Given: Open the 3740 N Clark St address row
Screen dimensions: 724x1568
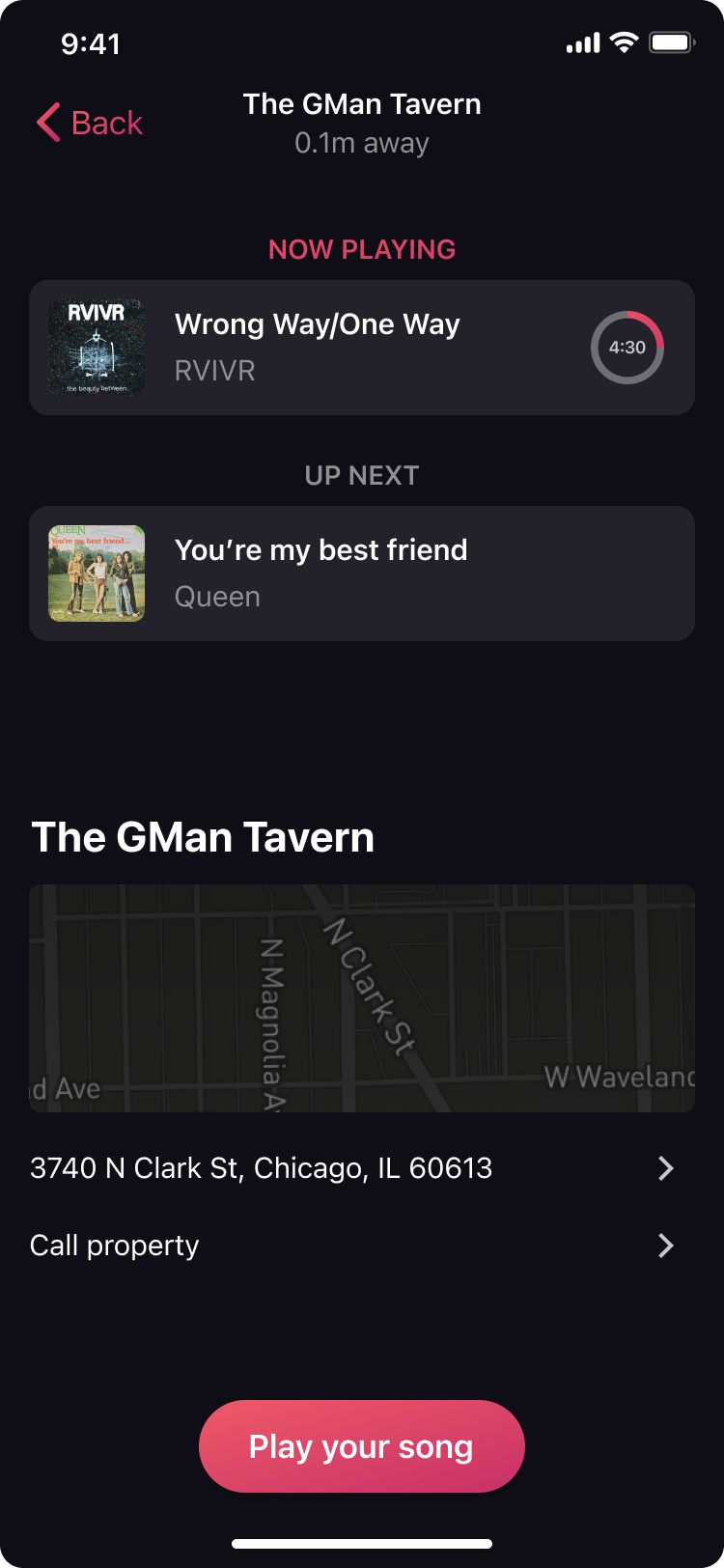Looking at the screenshot, I should (x=352, y=1168).
